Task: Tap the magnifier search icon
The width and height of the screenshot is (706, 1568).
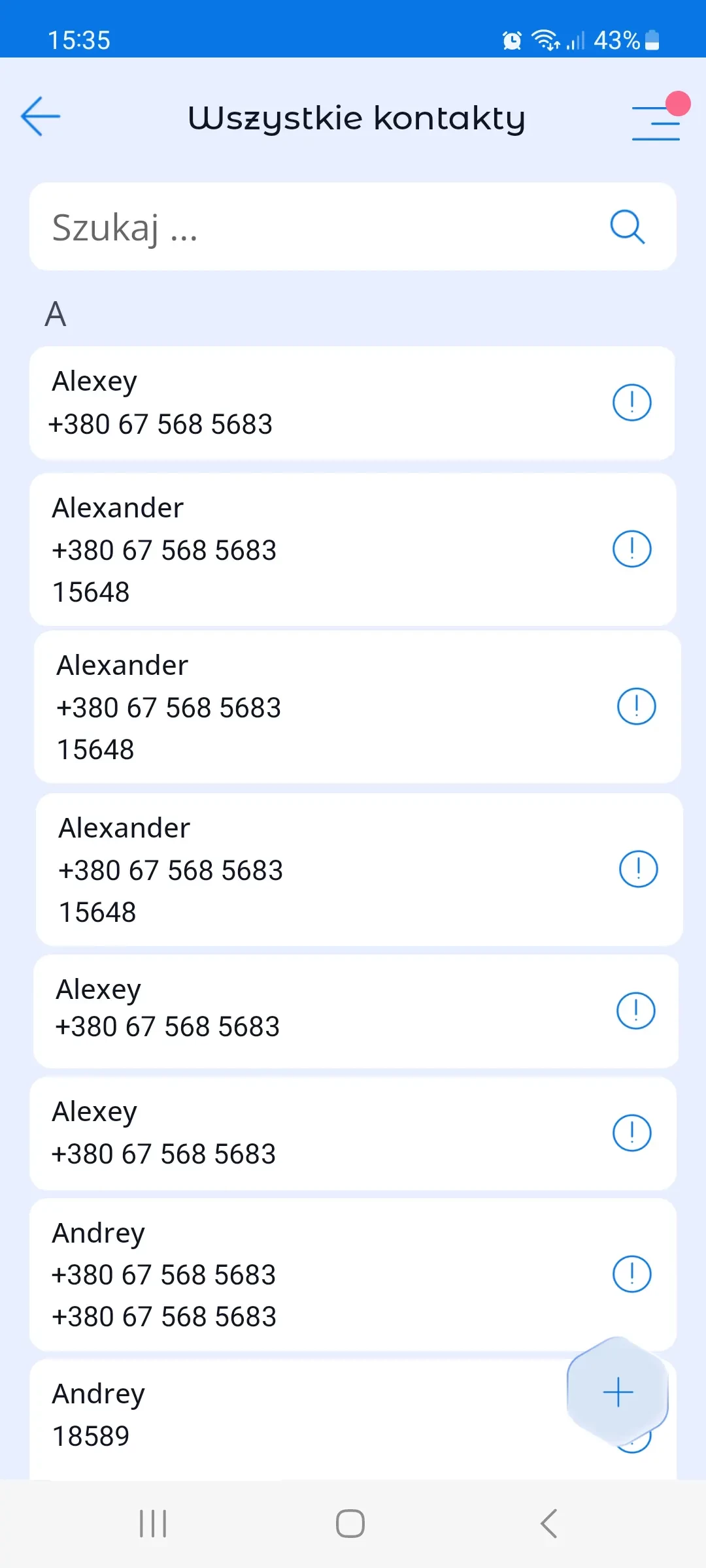Action: click(628, 227)
